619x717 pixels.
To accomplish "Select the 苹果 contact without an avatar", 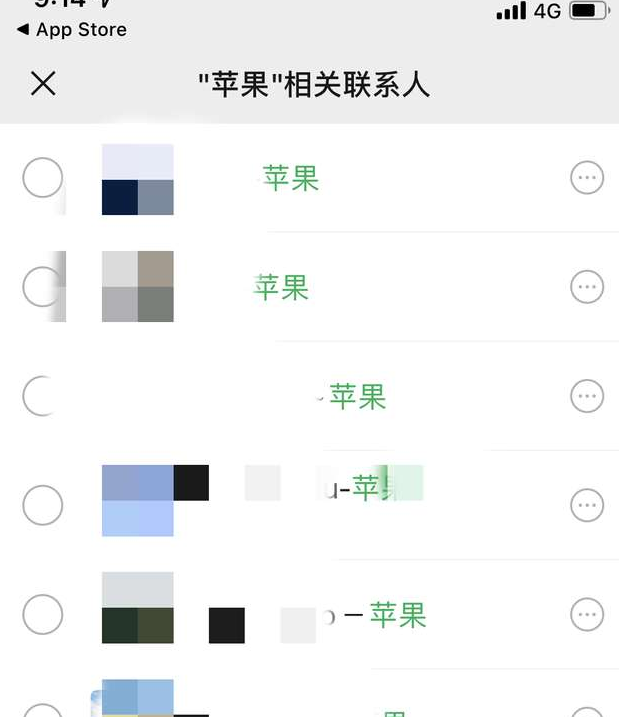I will pyautogui.click(x=42, y=397).
